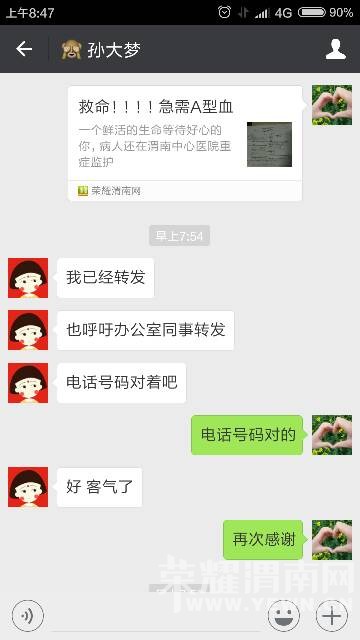Open chat info via the profile icon
The width and height of the screenshot is (360, 640).
[336, 49]
